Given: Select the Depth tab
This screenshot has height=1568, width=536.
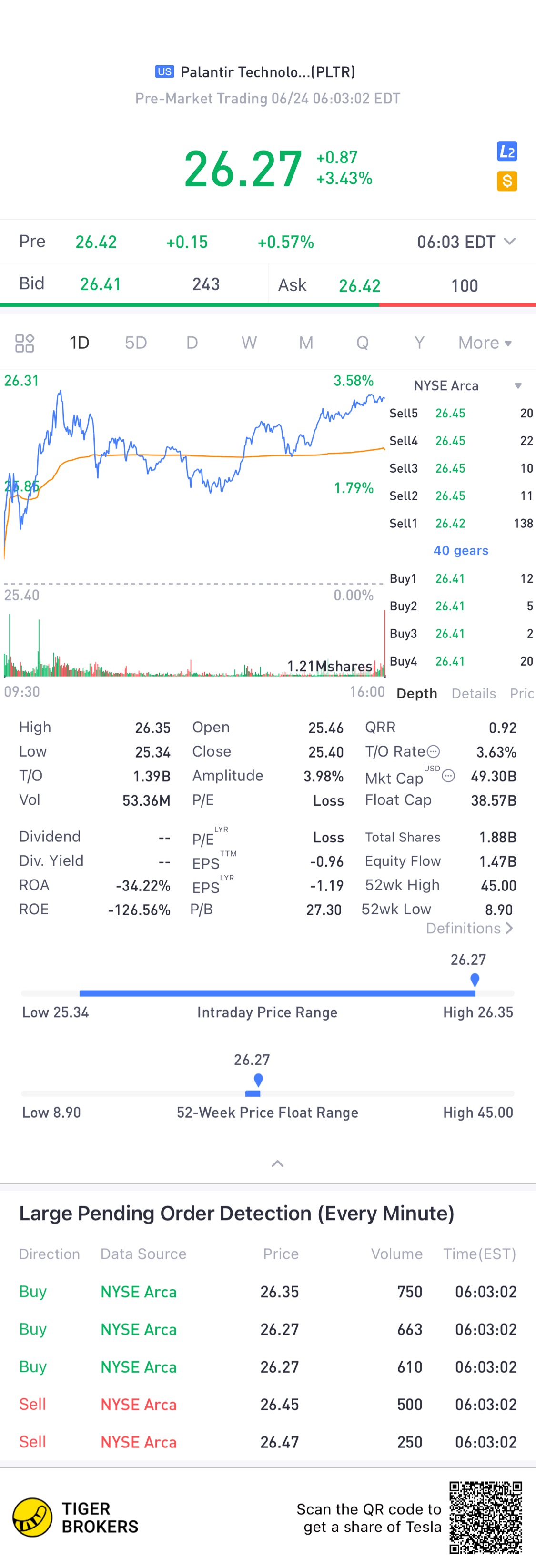Looking at the screenshot, I should (x=417, y=693).
